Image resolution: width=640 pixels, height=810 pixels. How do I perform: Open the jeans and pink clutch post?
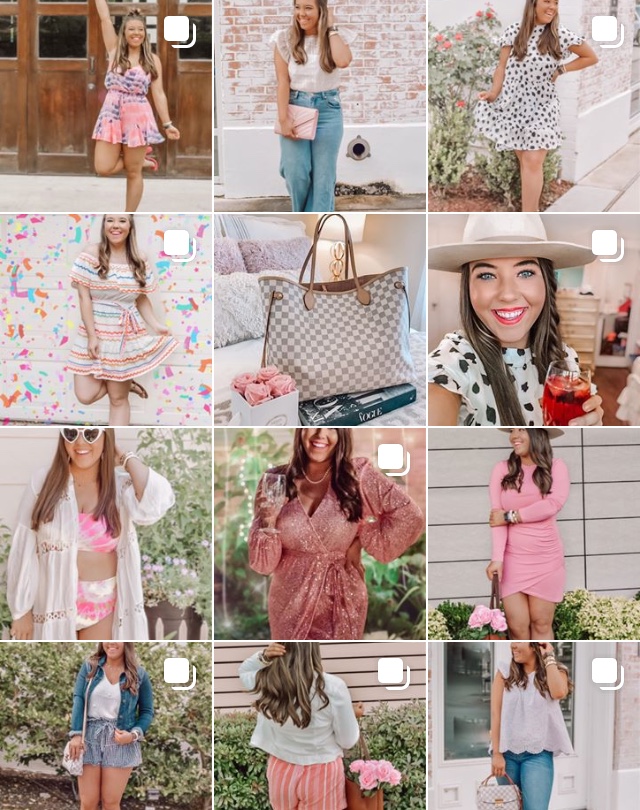pyautogui.click(x=319, y=105)
